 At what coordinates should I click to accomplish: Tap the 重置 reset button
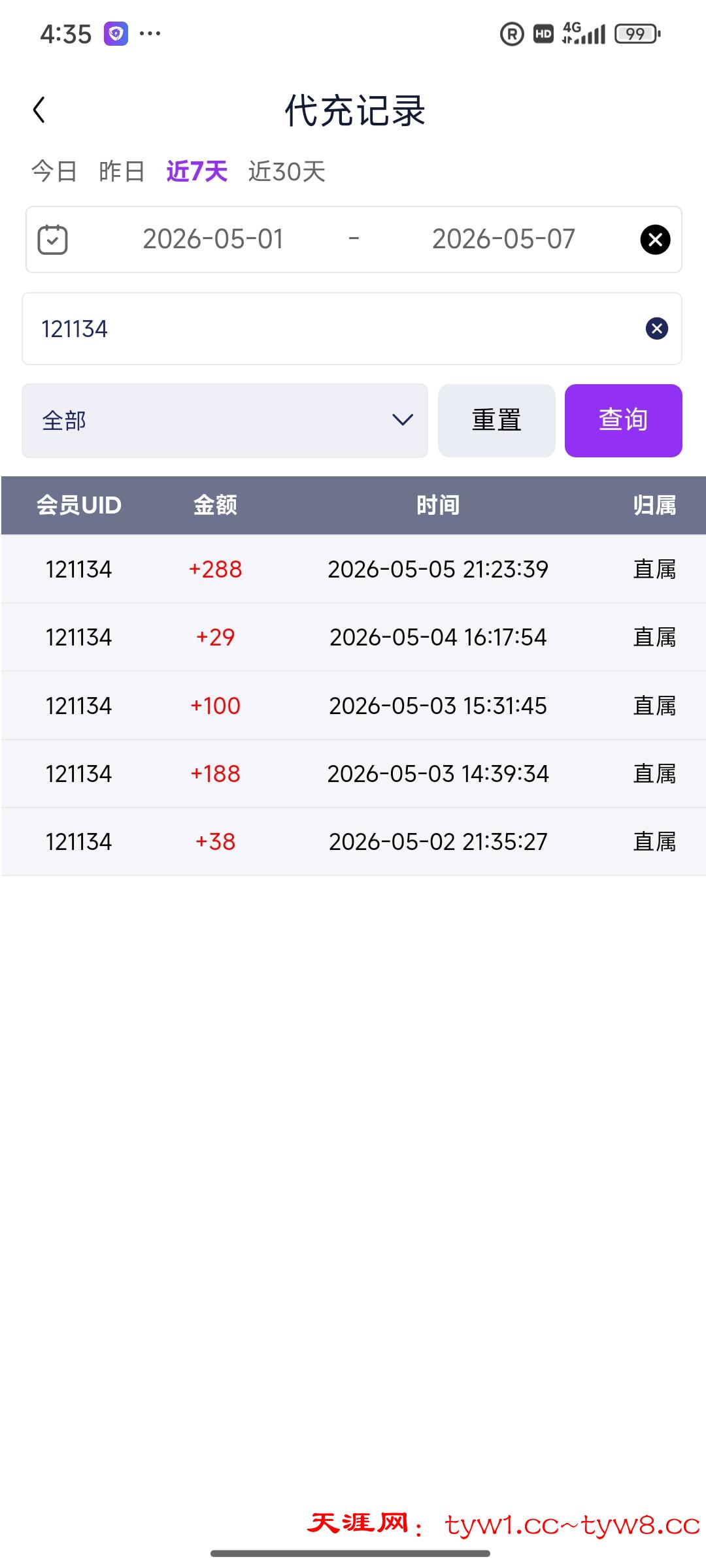pyautogui.click(x=497, y=421)
